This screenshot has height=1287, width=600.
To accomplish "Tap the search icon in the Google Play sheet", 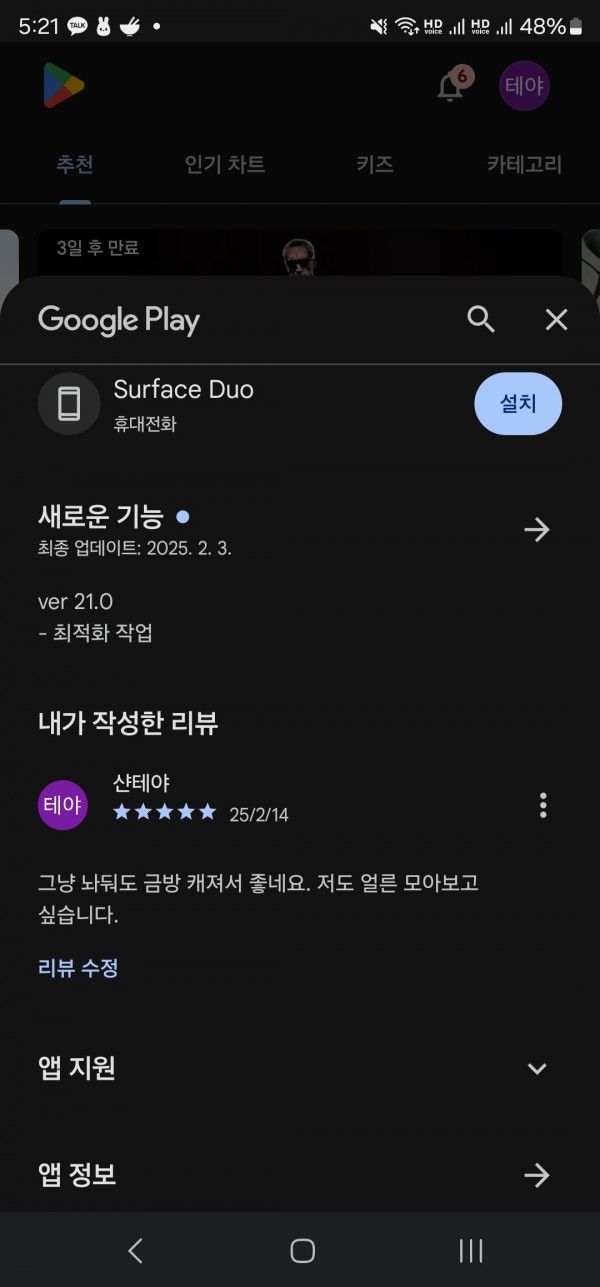I will (481, 319).
